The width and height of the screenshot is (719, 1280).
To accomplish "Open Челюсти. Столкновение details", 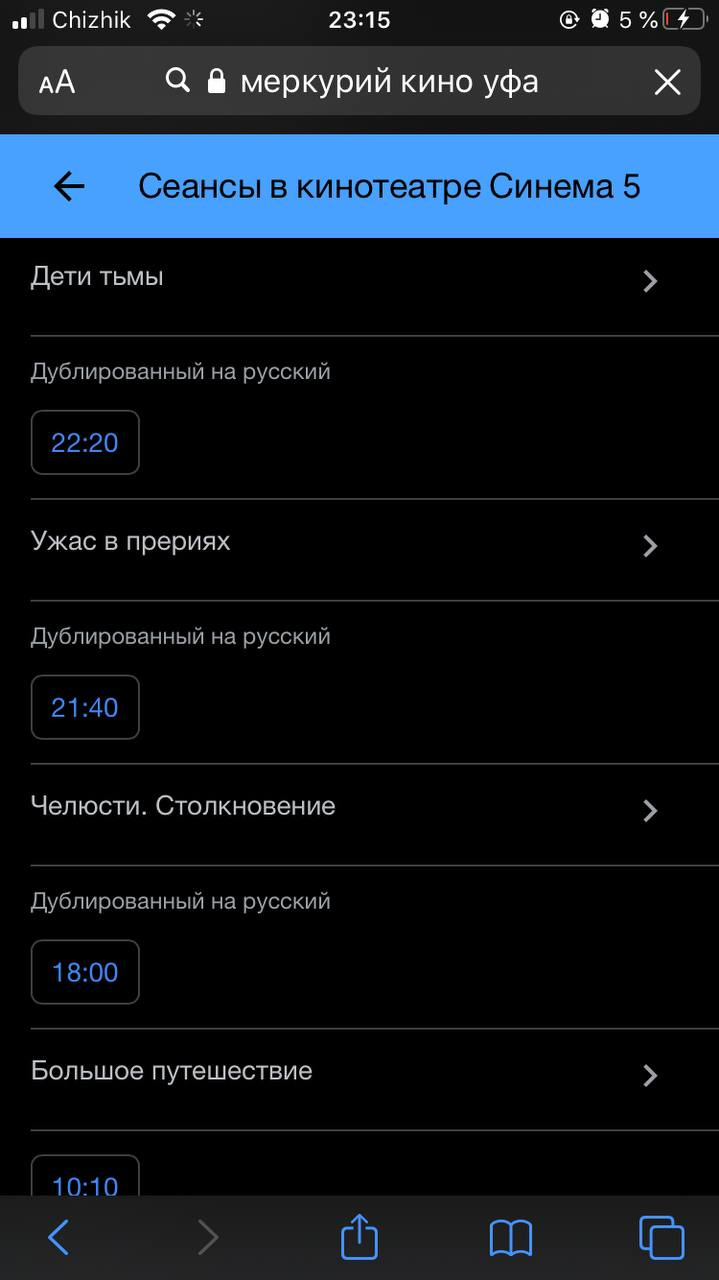I will tap(359, 810).
